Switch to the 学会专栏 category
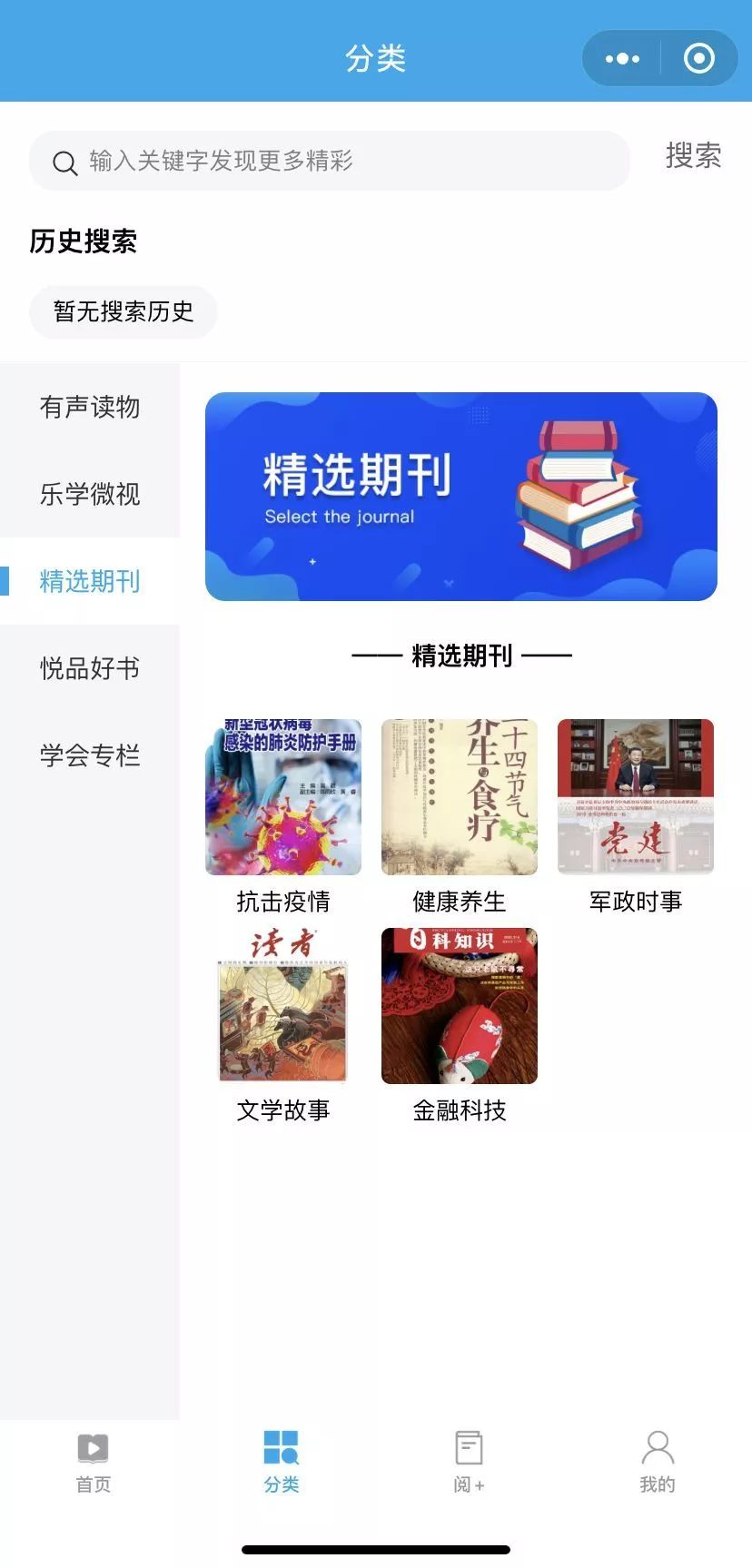752x1568 pixels. point(90,755)
